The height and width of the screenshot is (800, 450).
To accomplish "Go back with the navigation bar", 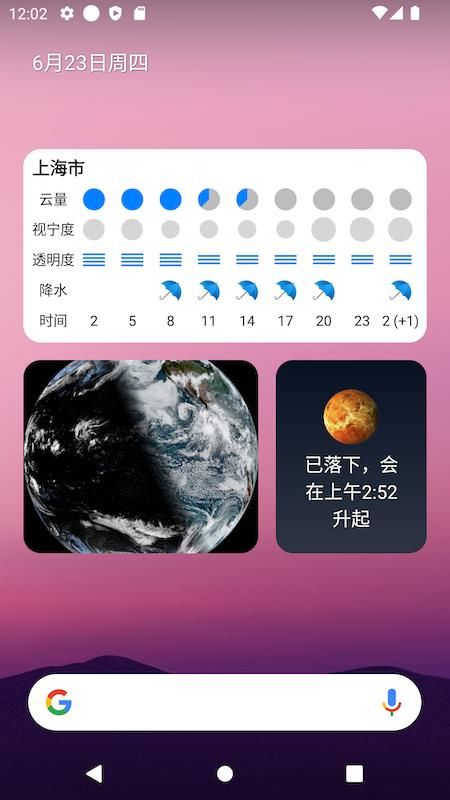I will (94, 773).
